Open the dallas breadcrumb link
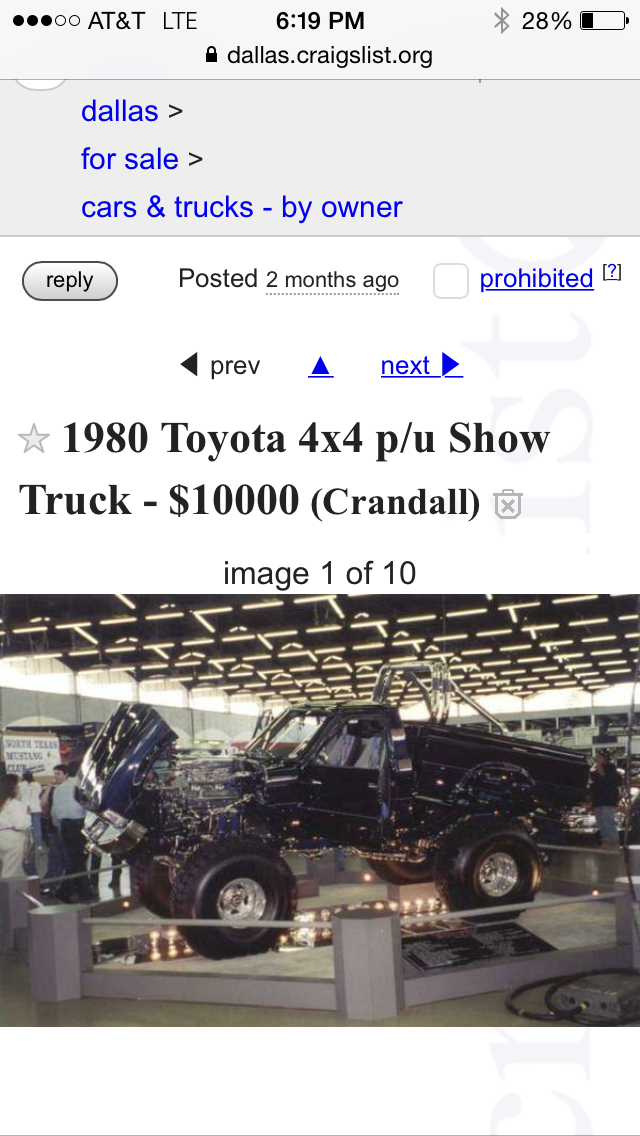Viewport: 640px width, 1136px height. click(119, 111)
